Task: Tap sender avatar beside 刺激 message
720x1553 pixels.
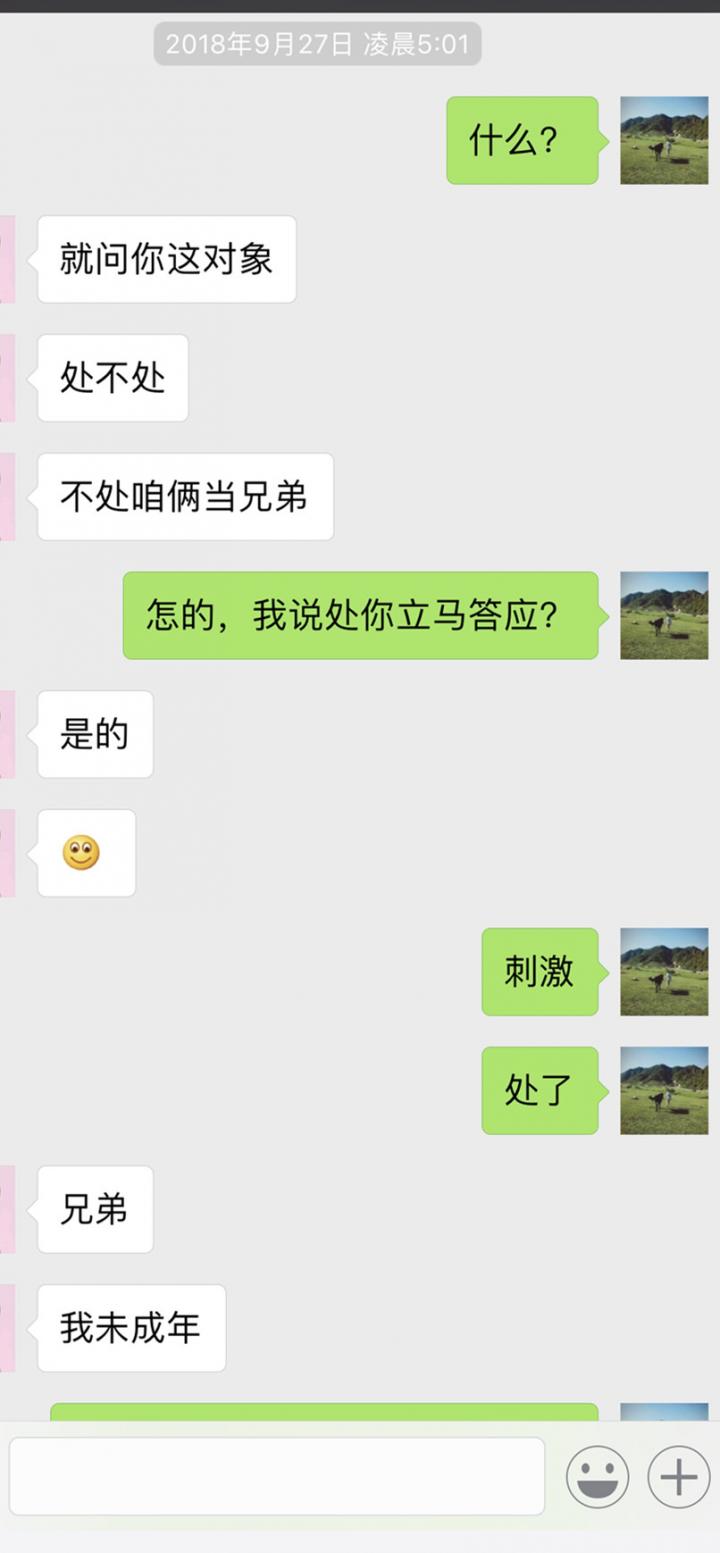Action: (x=664, y=971)
